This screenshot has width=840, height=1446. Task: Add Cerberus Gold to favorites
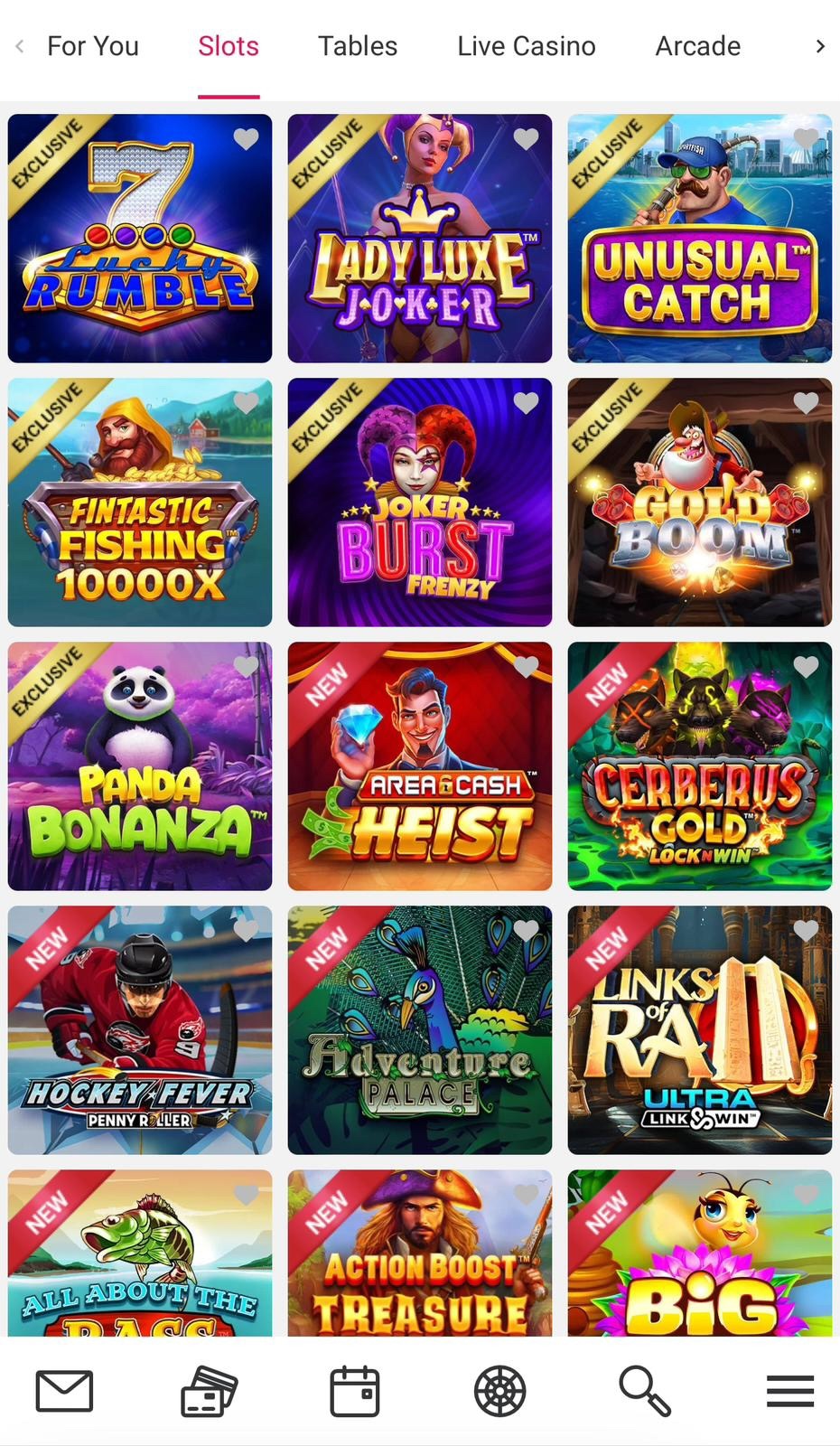click(x=806, y=666)
